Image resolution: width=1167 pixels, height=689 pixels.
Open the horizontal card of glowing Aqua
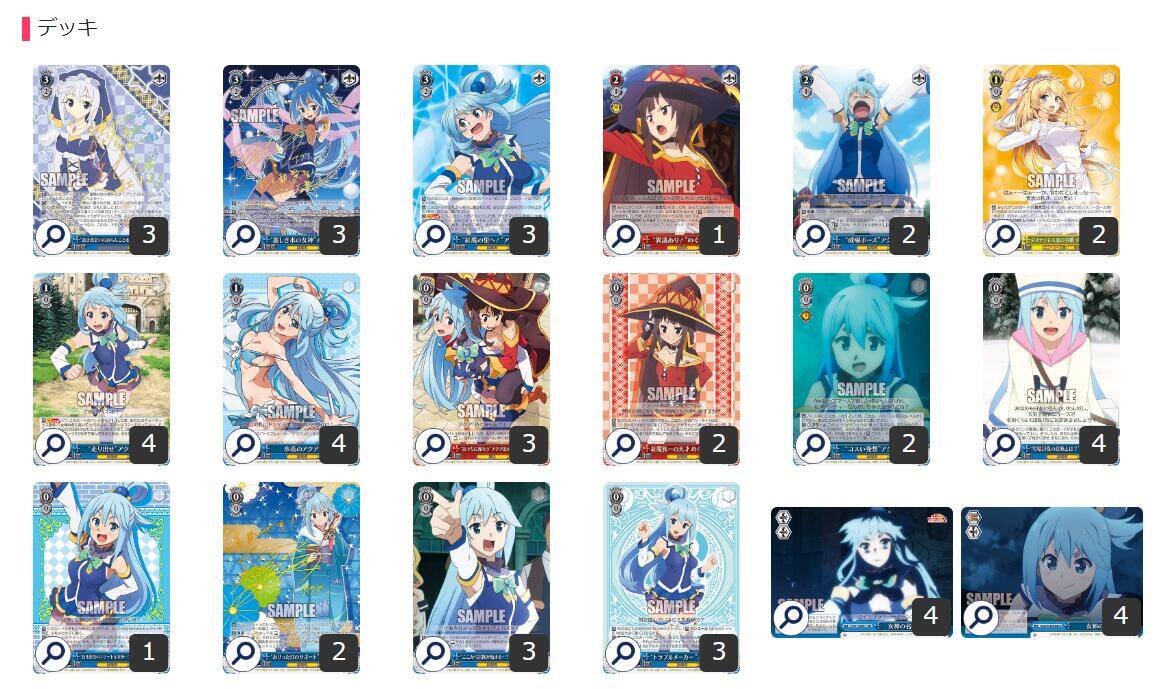[793, 616]
